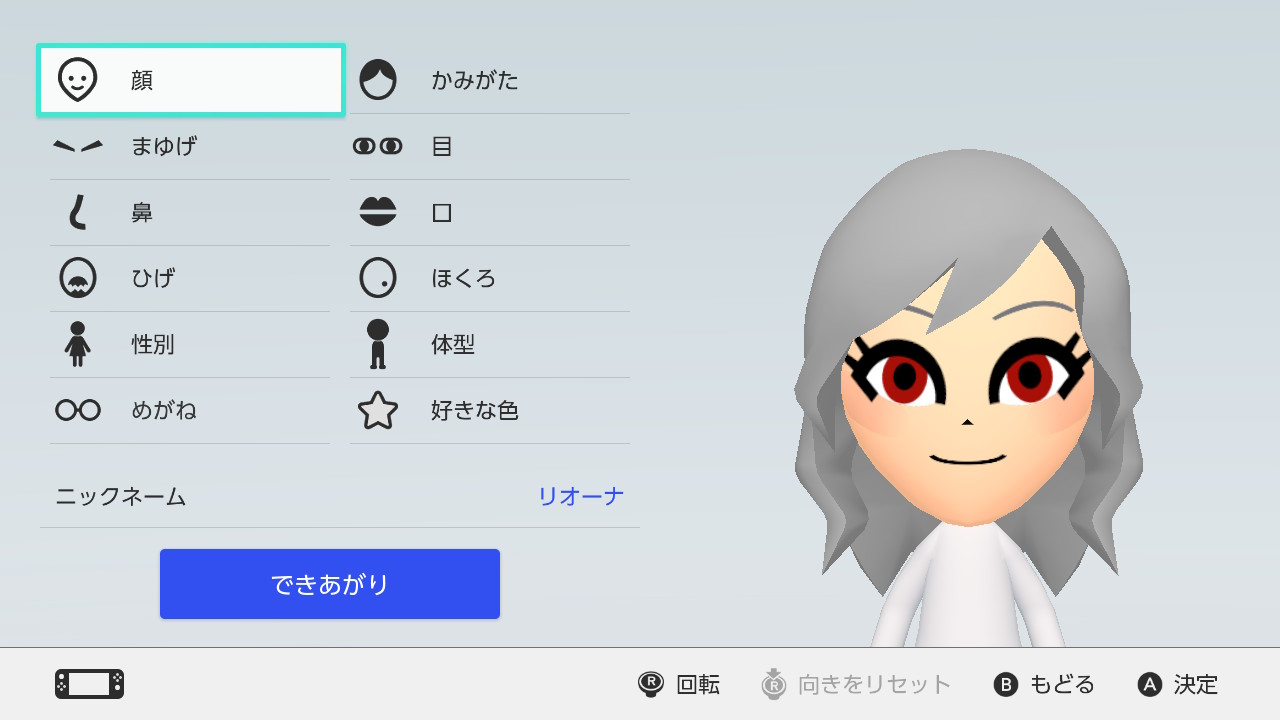Viewport: 1280px width, 720px height.
Task: Open the 顔 (face) editing option
Action: pos(190,80)
